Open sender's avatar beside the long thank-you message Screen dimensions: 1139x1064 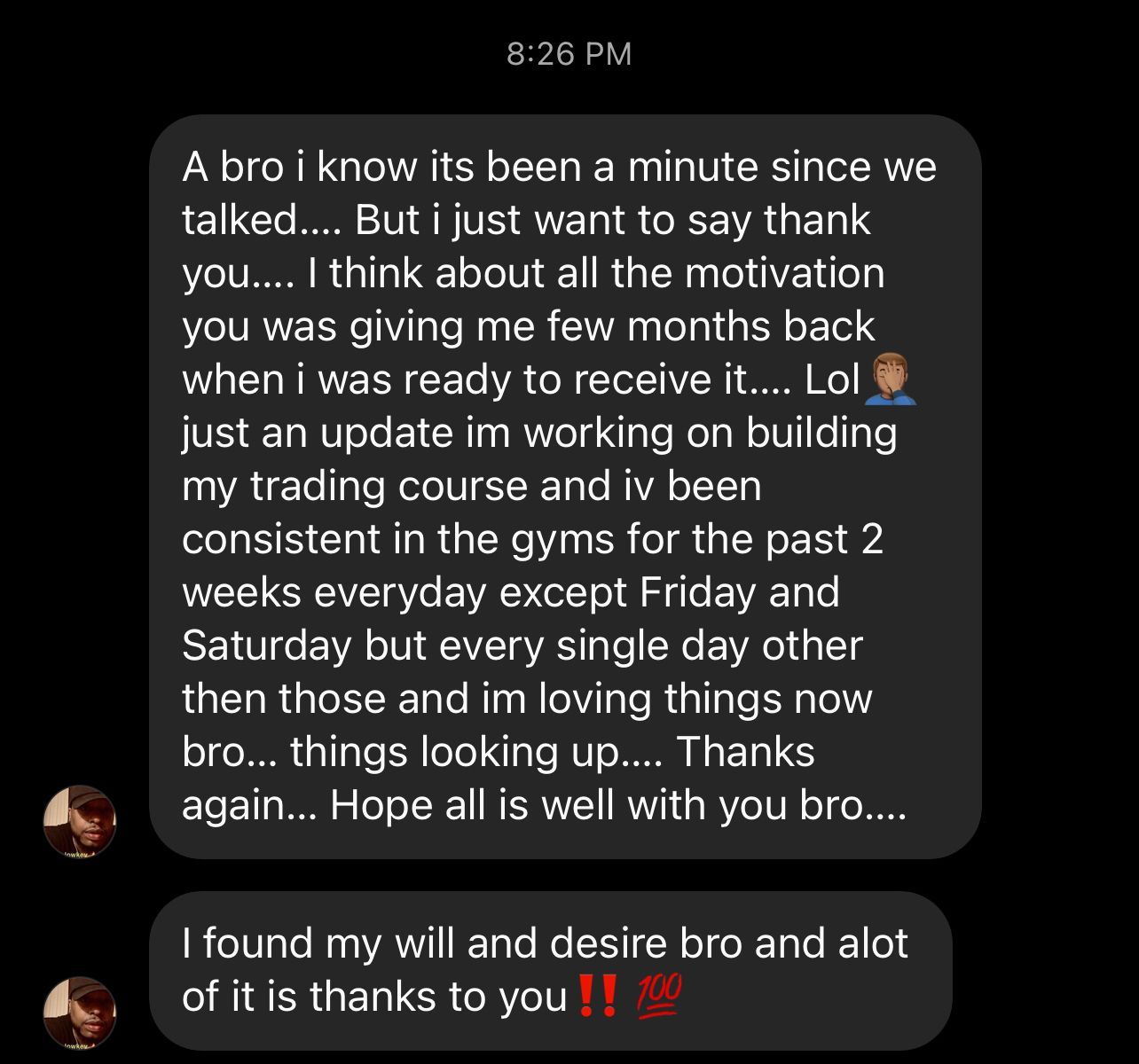[80, 821]
